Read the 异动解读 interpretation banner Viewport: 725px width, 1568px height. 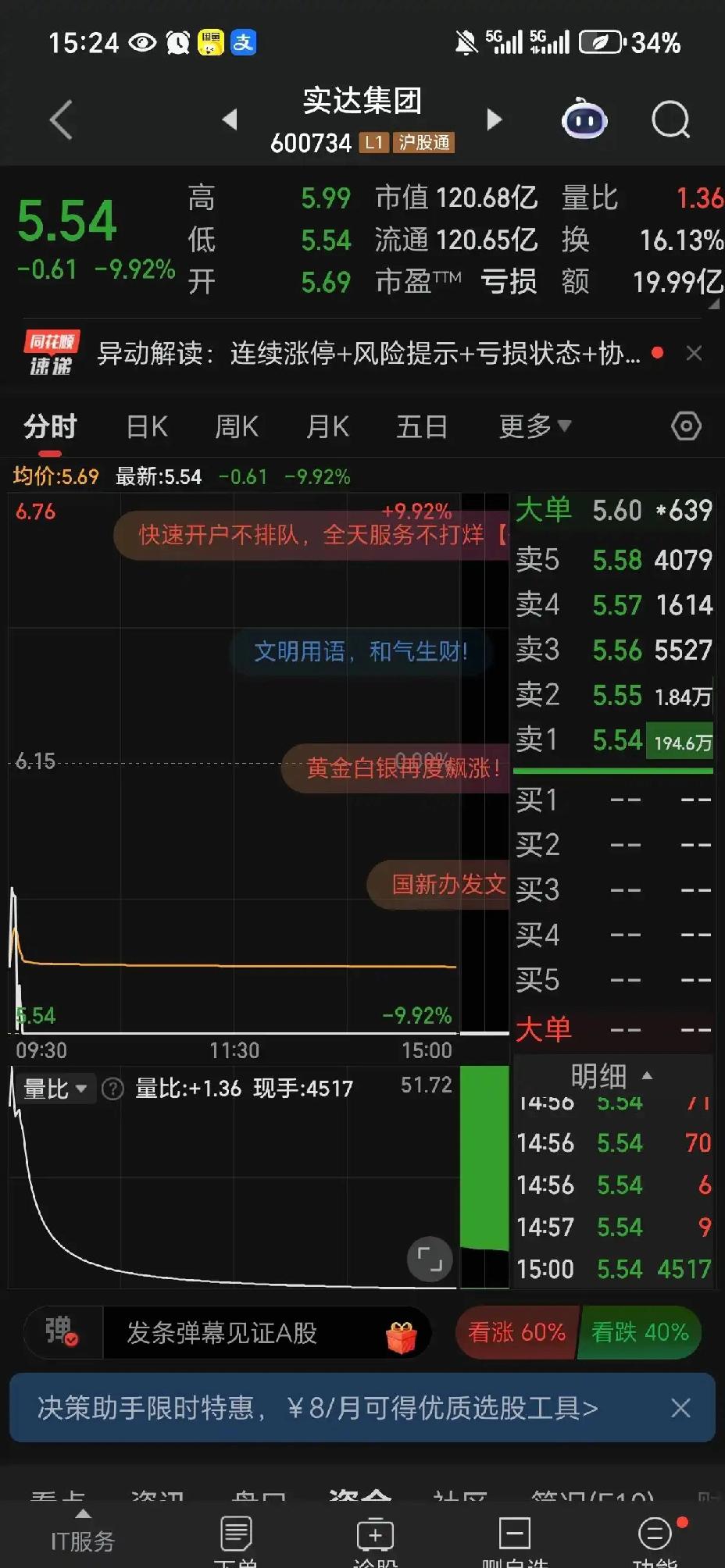[363, 354]
